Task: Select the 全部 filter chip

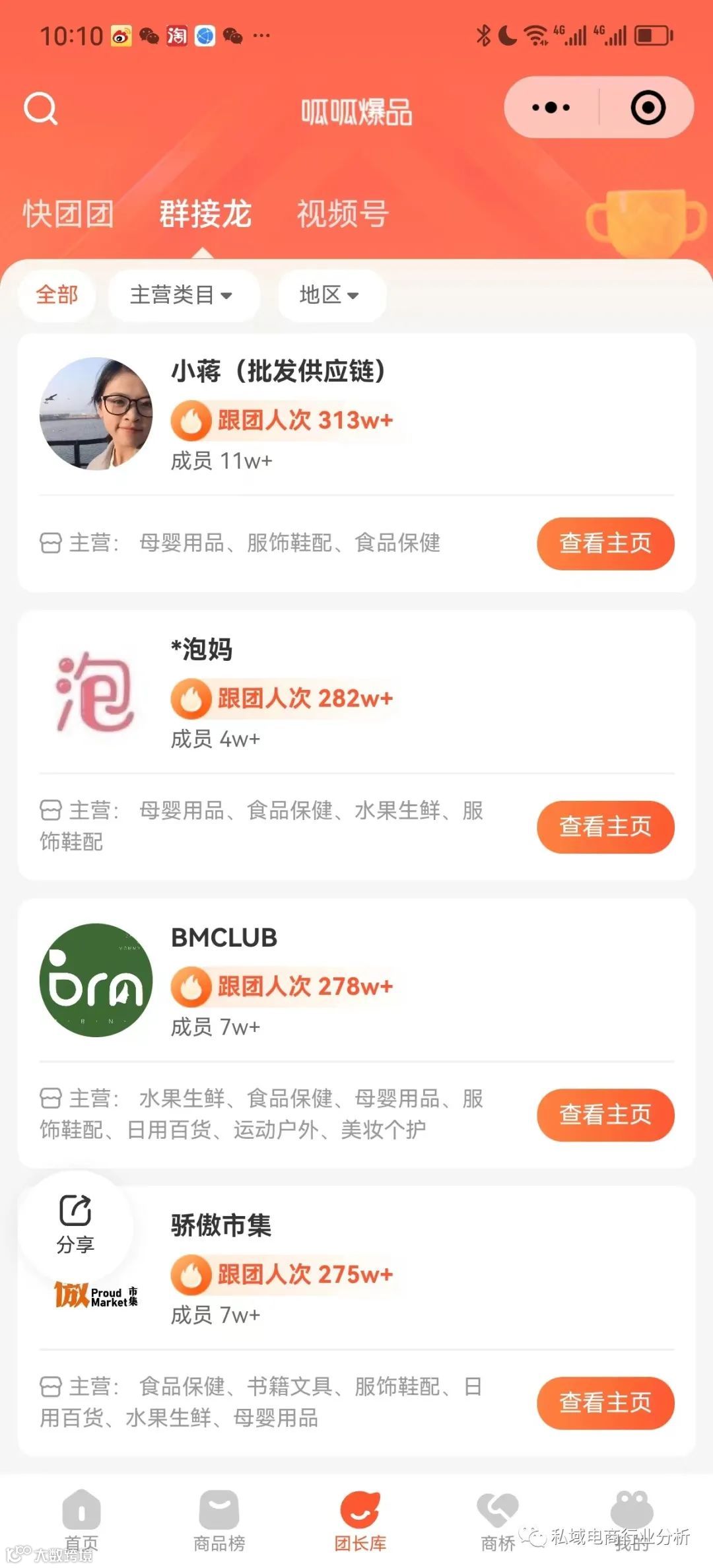Action: pyautogui.click(x=57, y=294)
